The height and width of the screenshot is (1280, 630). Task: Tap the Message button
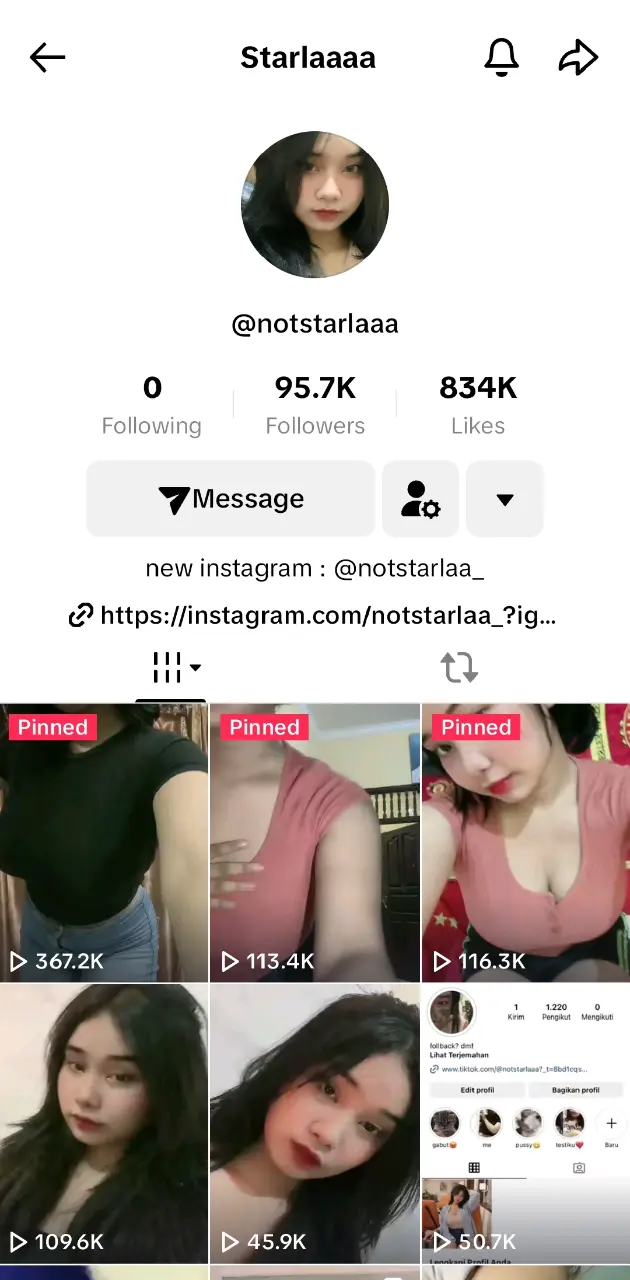point(231,499)
